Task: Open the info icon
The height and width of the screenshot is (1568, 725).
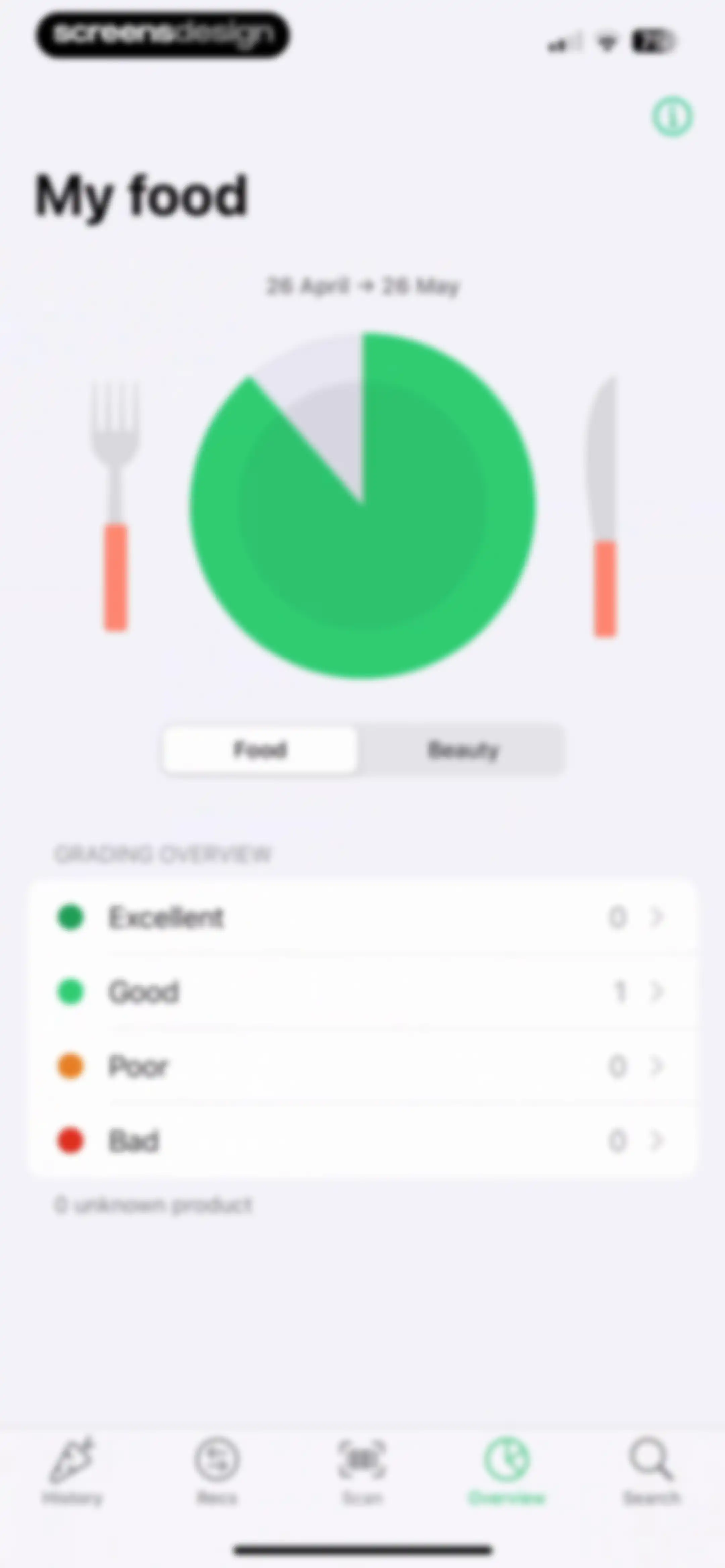Action: pyautogui.click(x=673, y=116)
